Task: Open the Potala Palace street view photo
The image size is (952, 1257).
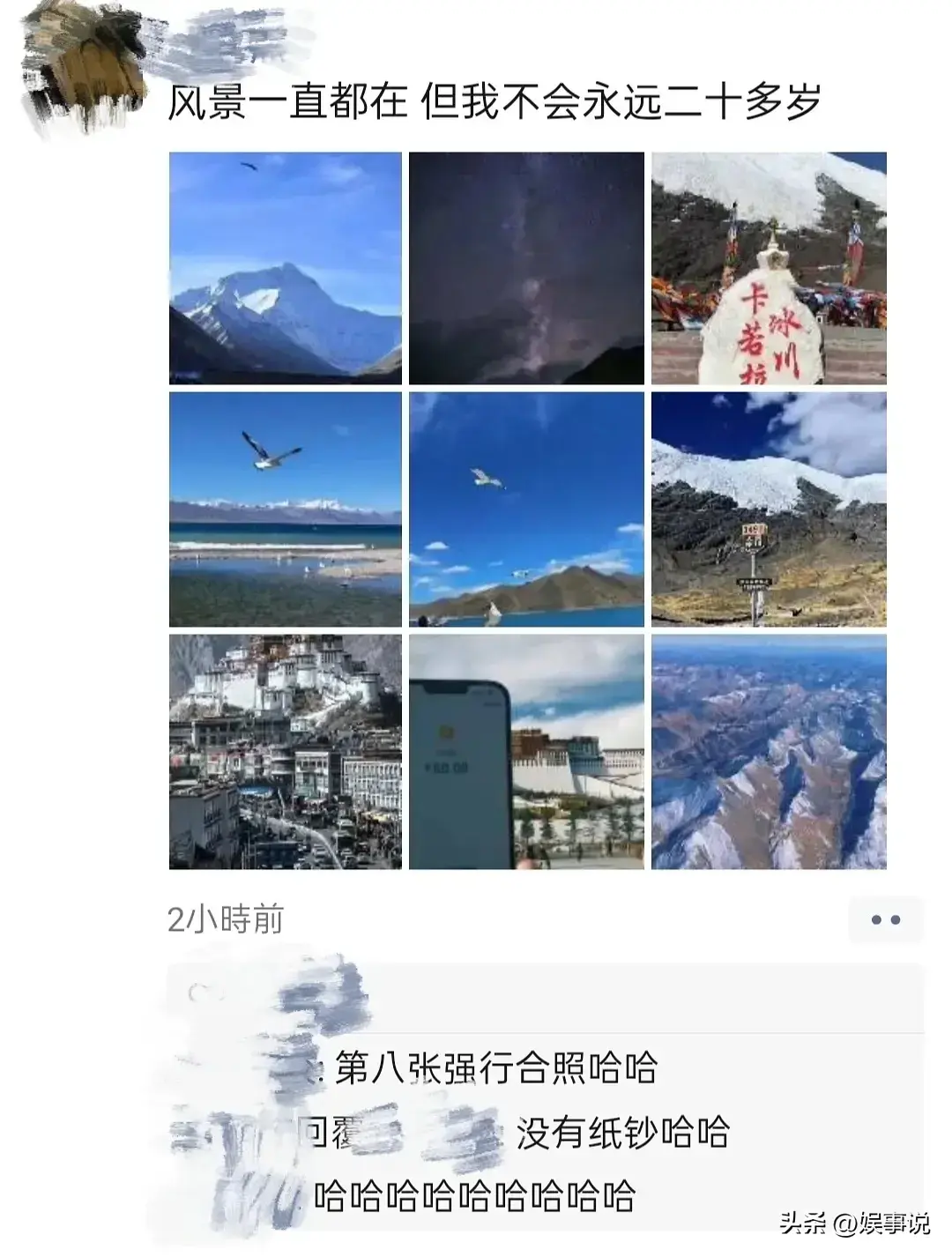Action: click(x=285, y=751)
